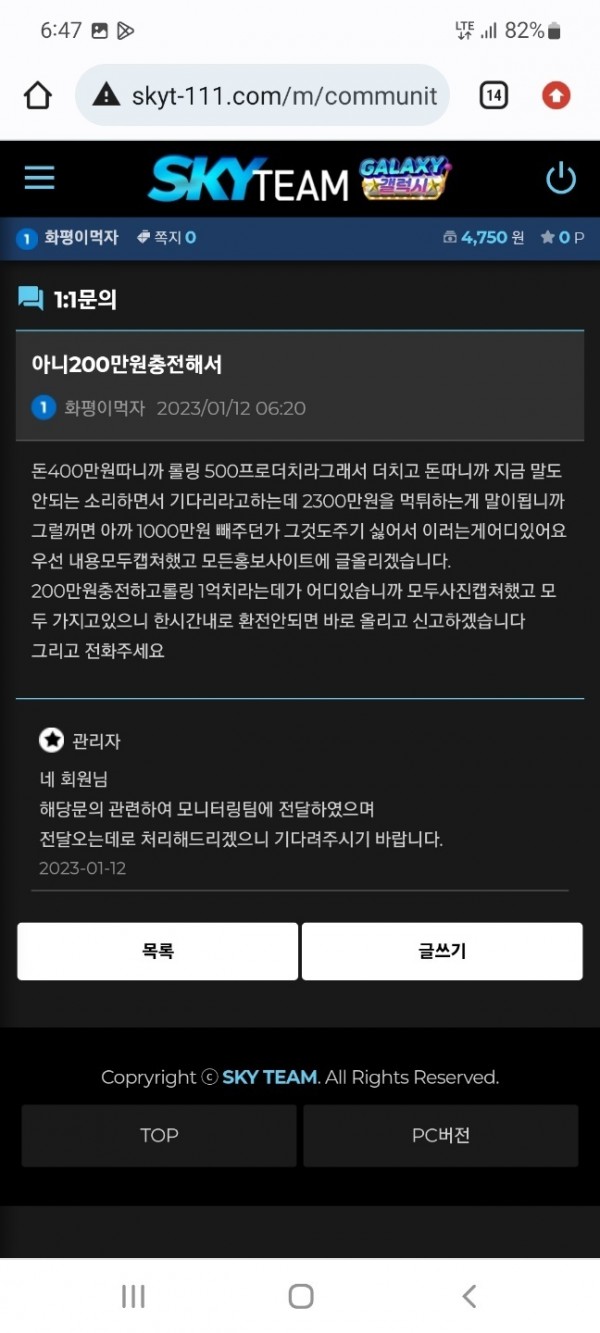Switch to PC버전 desktop view

pos(441,1135)
